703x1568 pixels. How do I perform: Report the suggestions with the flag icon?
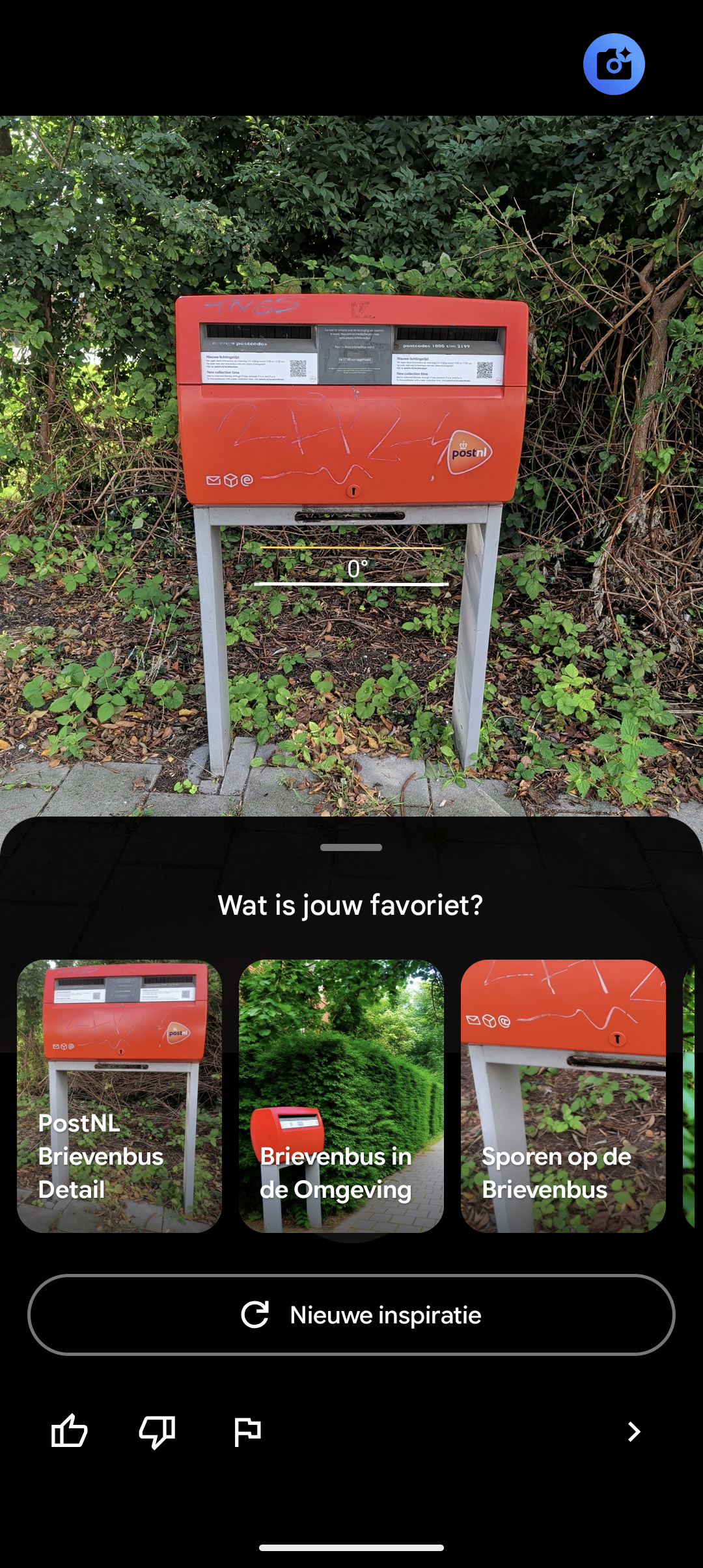click(x=247, y=1431)
